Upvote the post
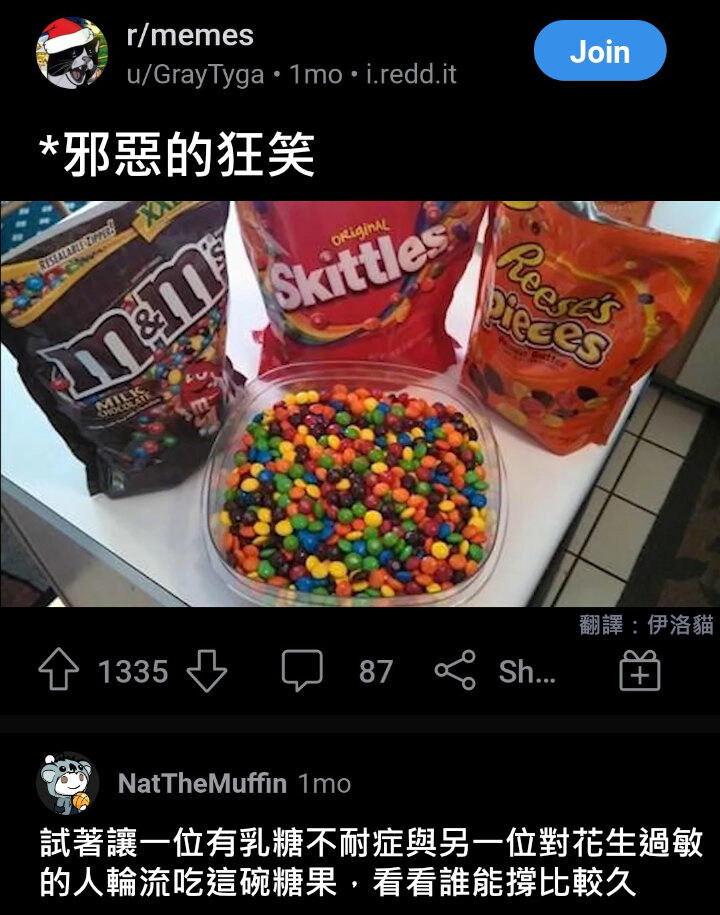This screenshot has width=720, height=915. coord(58,670)
